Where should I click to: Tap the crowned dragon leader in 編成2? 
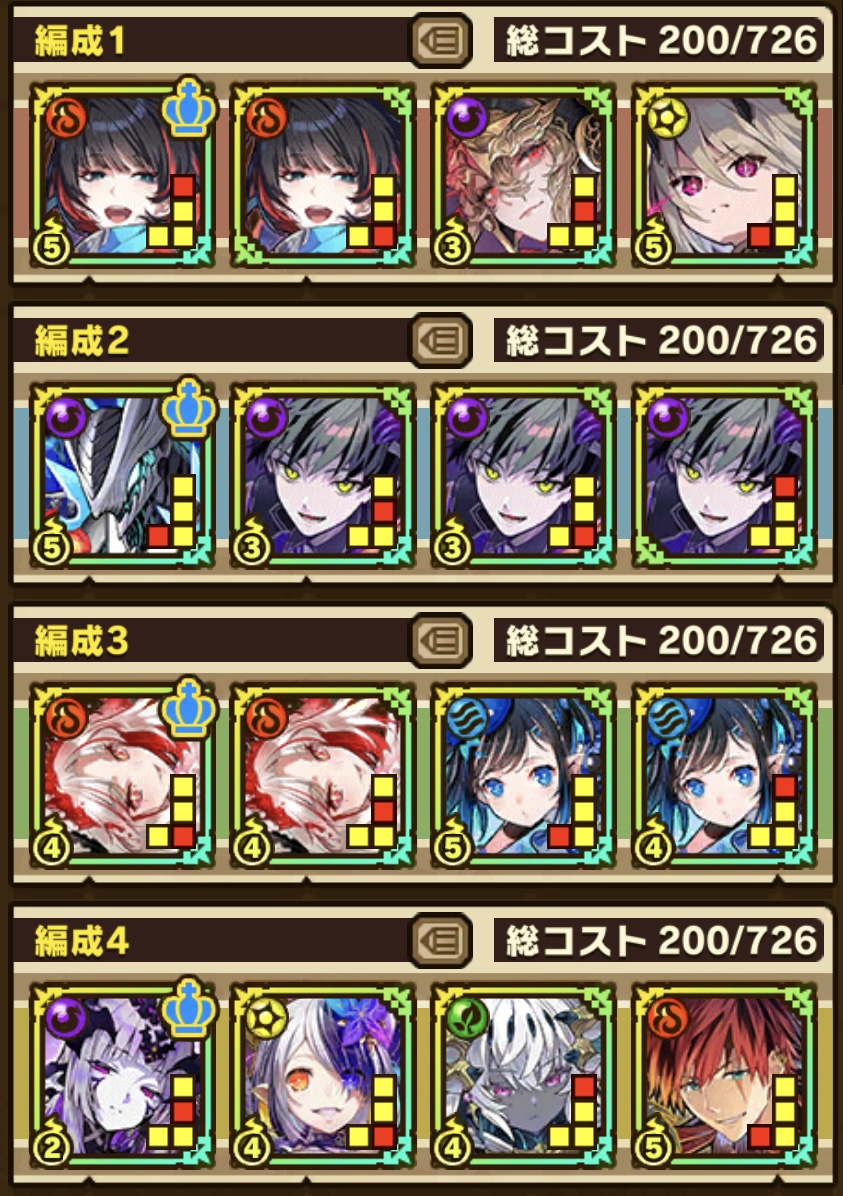tap(122, 472)
